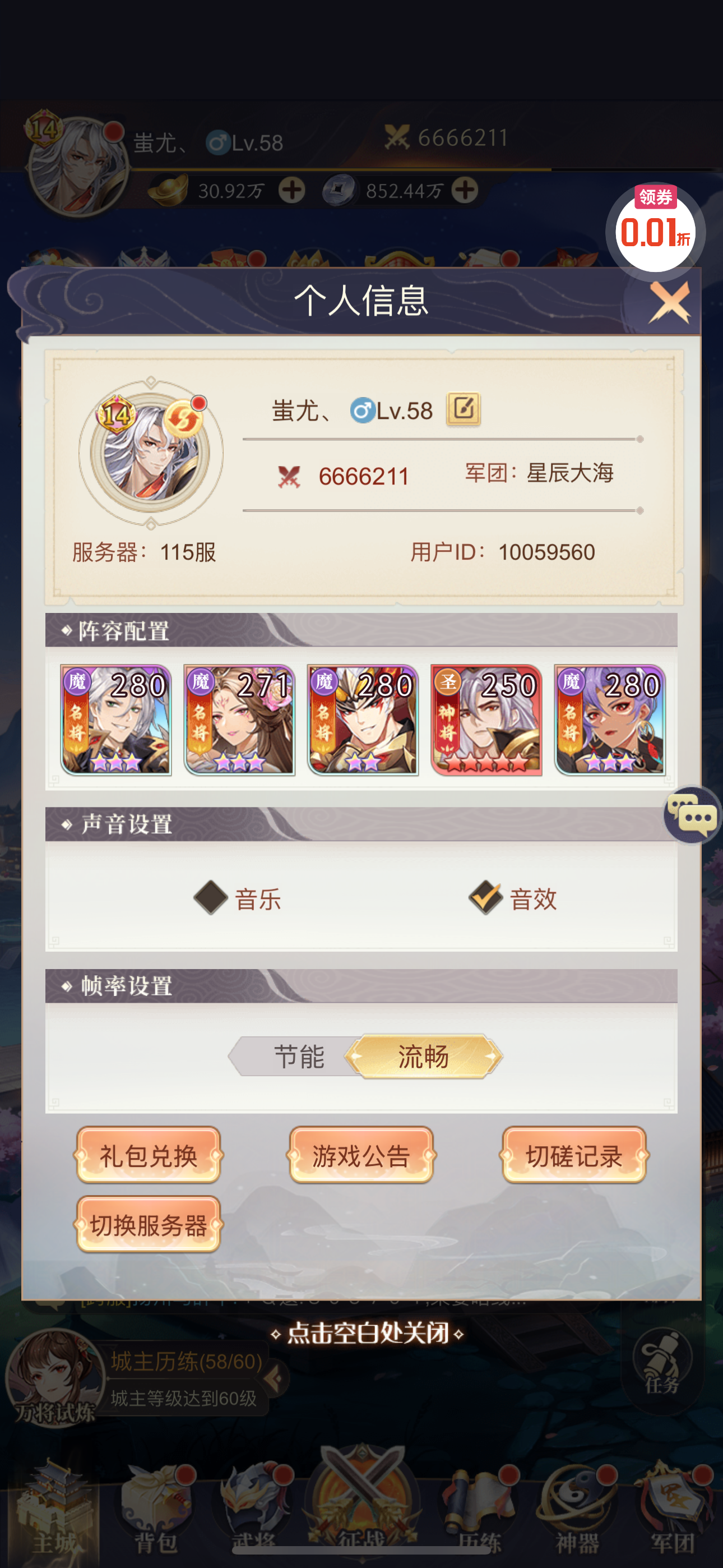Image resolution: width=723 pixels, height=1568 pixels.
Task: Toggle the 音乐 checkbox
Action: click(211, 897)
